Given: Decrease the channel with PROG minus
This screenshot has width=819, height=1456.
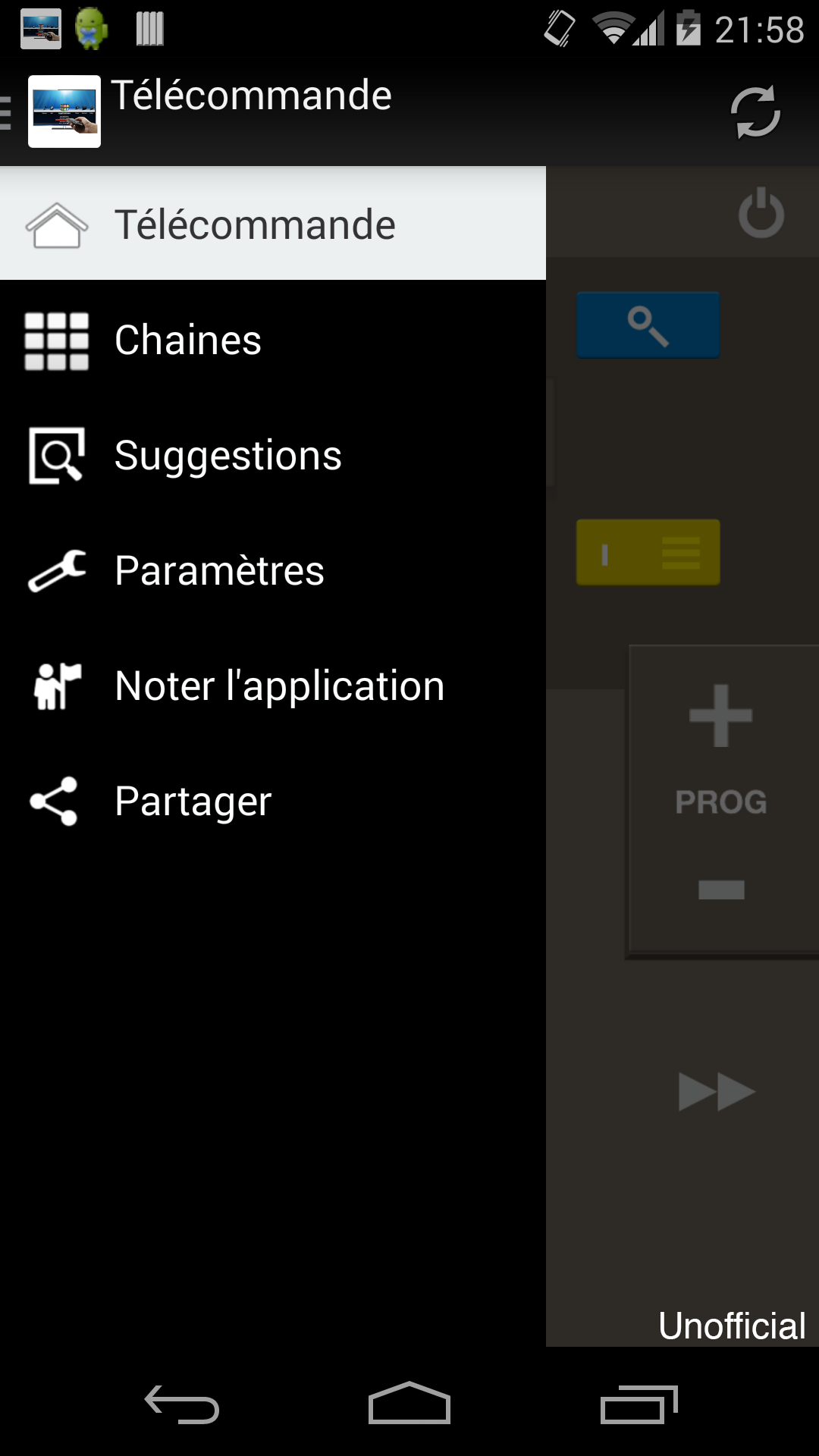Looking at the screenshot, I should pyautogui.click(x=720, y=889).
